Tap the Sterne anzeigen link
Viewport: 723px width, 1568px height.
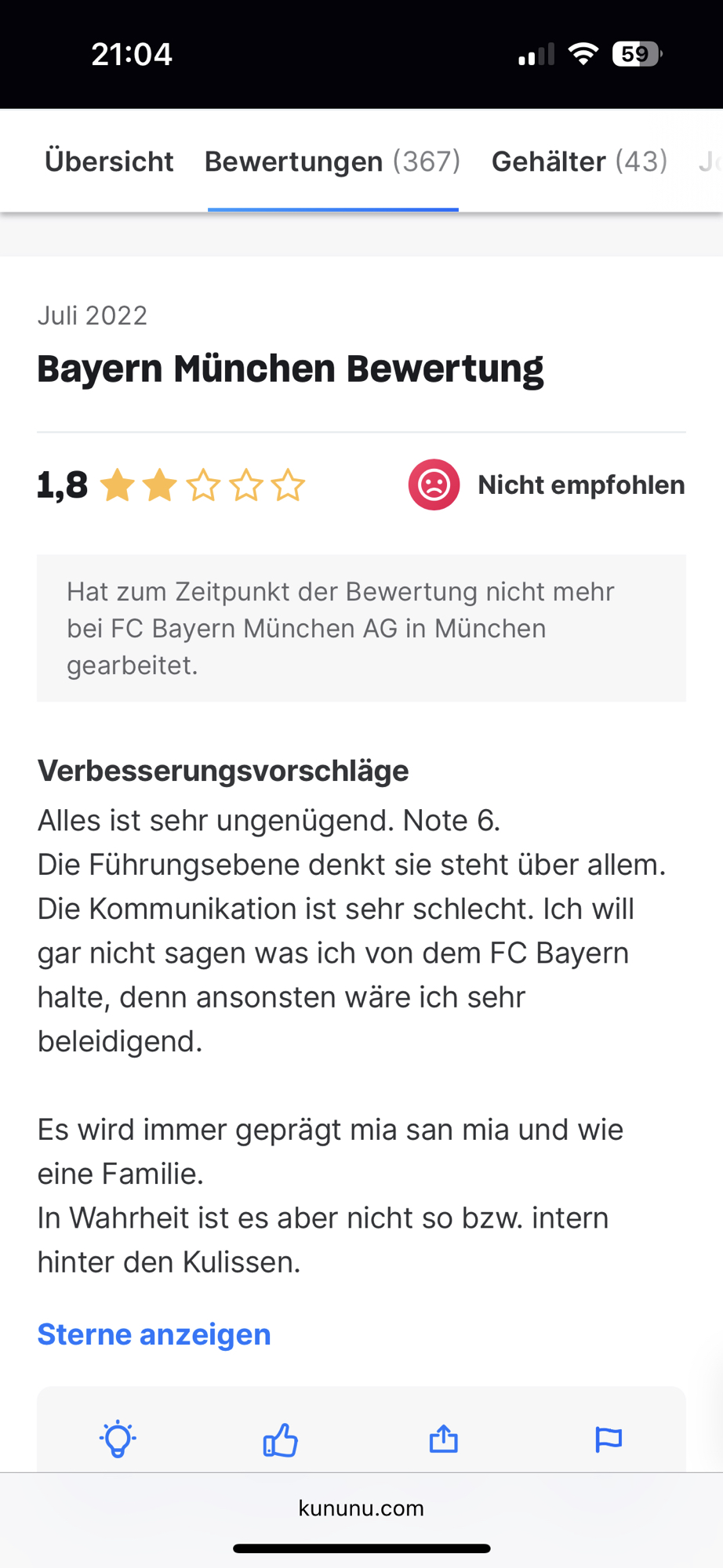[154, 1334]
